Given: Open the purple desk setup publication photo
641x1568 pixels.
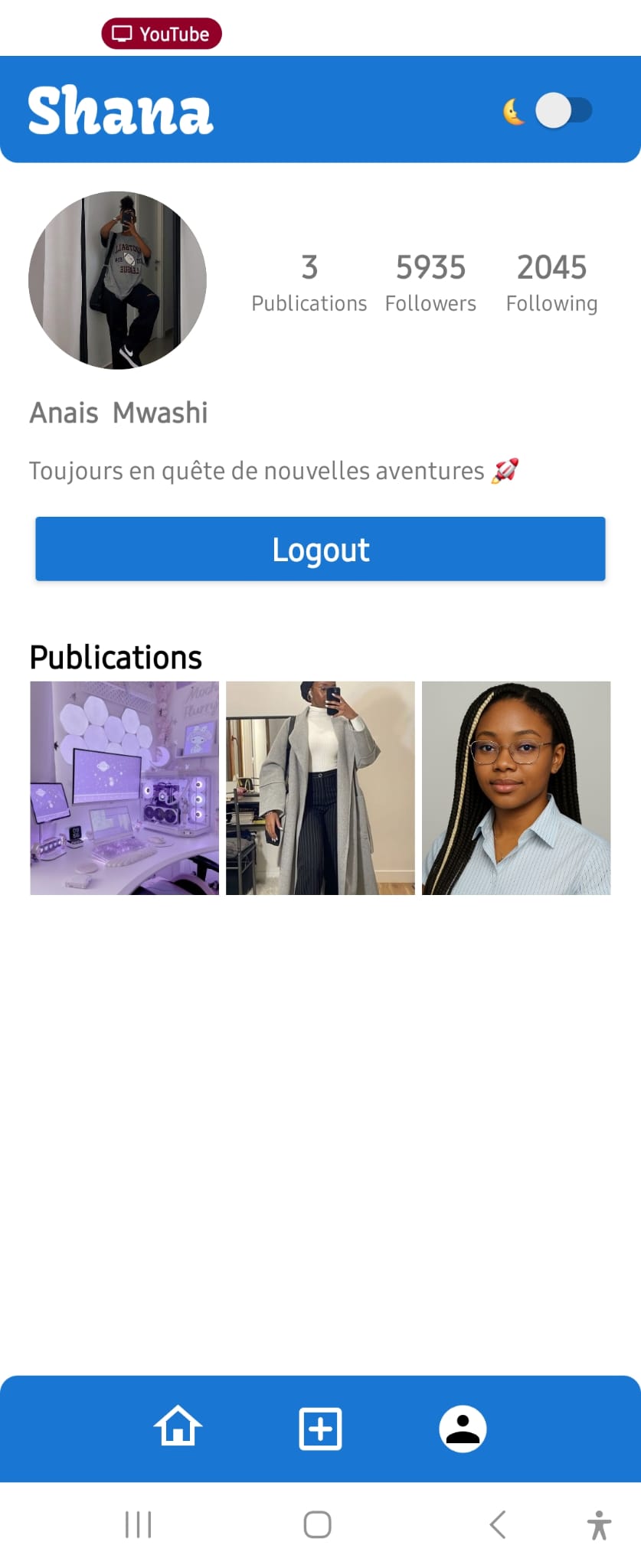Looking at the screenshot, I should point(124,788).
